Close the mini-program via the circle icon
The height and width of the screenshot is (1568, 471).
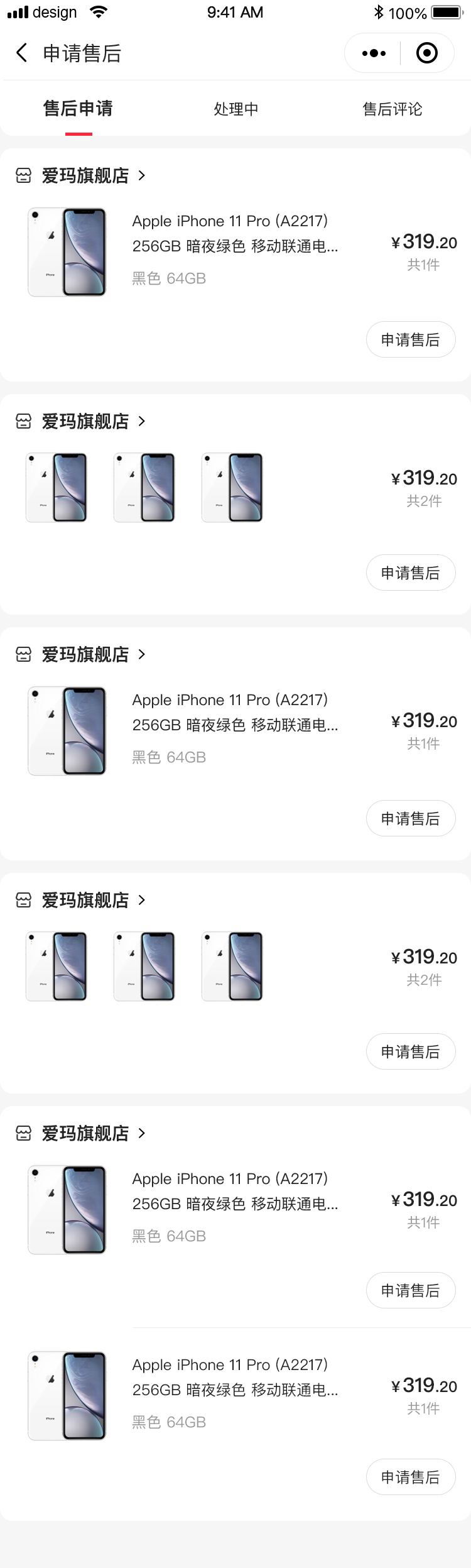427,53
